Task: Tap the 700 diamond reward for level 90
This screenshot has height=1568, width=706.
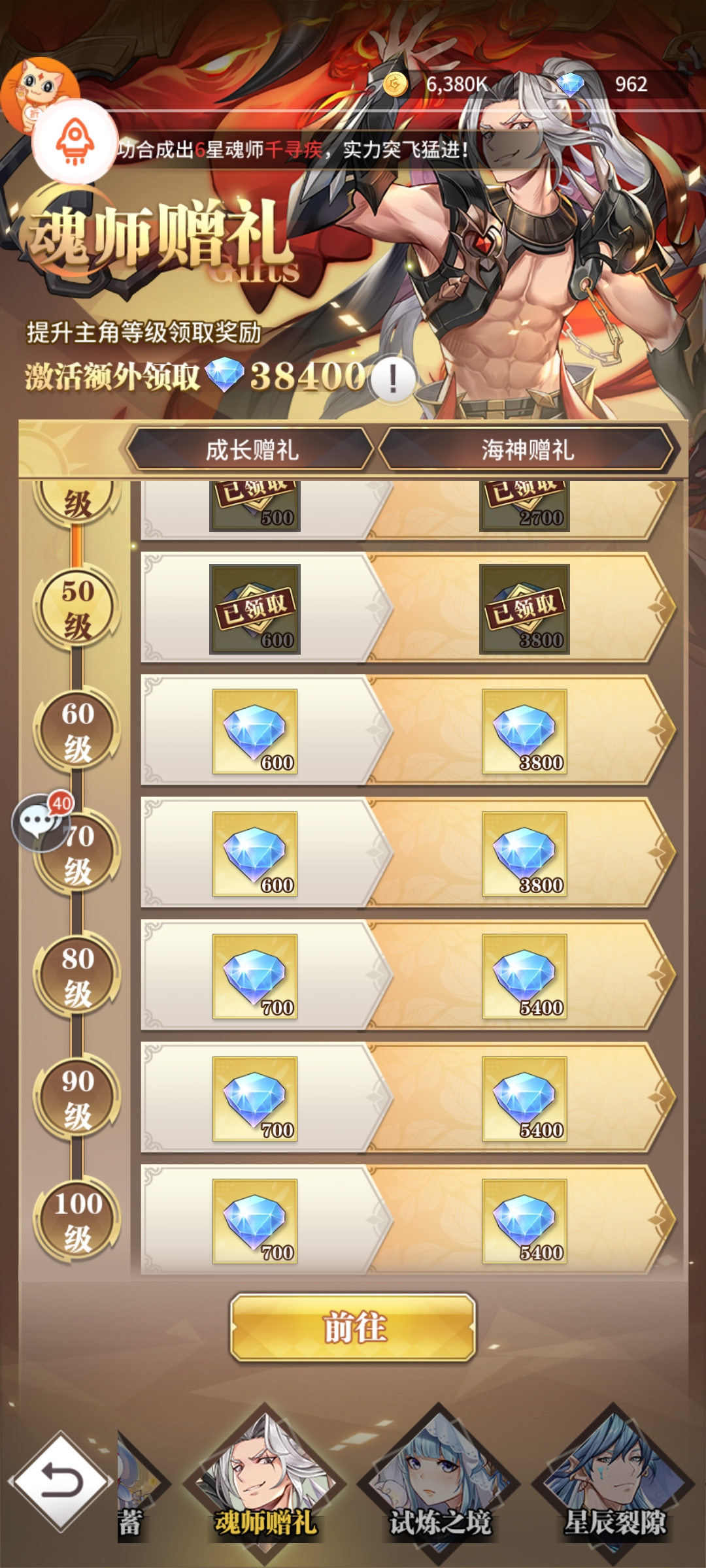Action: (255, 1098)
